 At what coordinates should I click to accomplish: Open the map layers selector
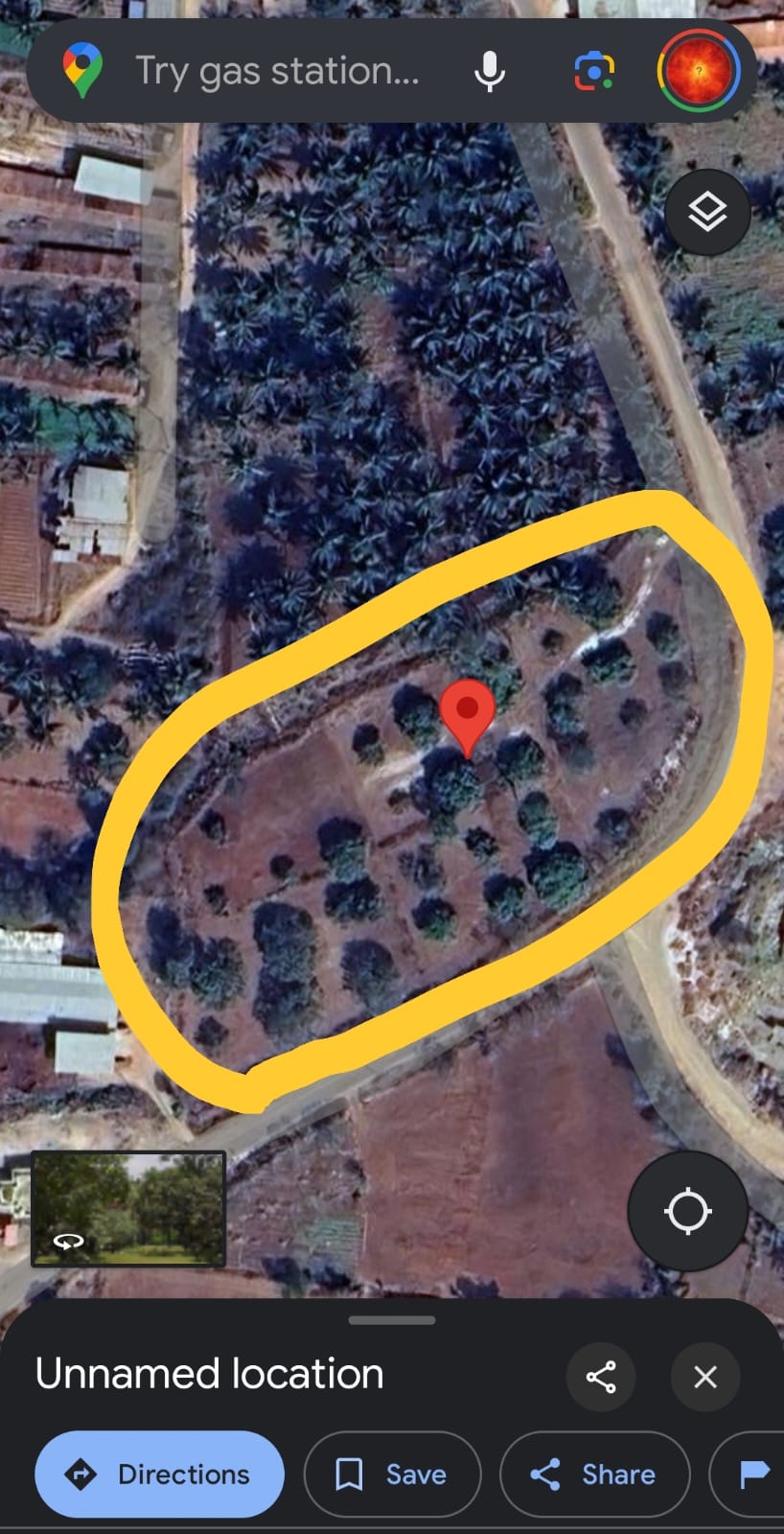[x=707, y=212]
